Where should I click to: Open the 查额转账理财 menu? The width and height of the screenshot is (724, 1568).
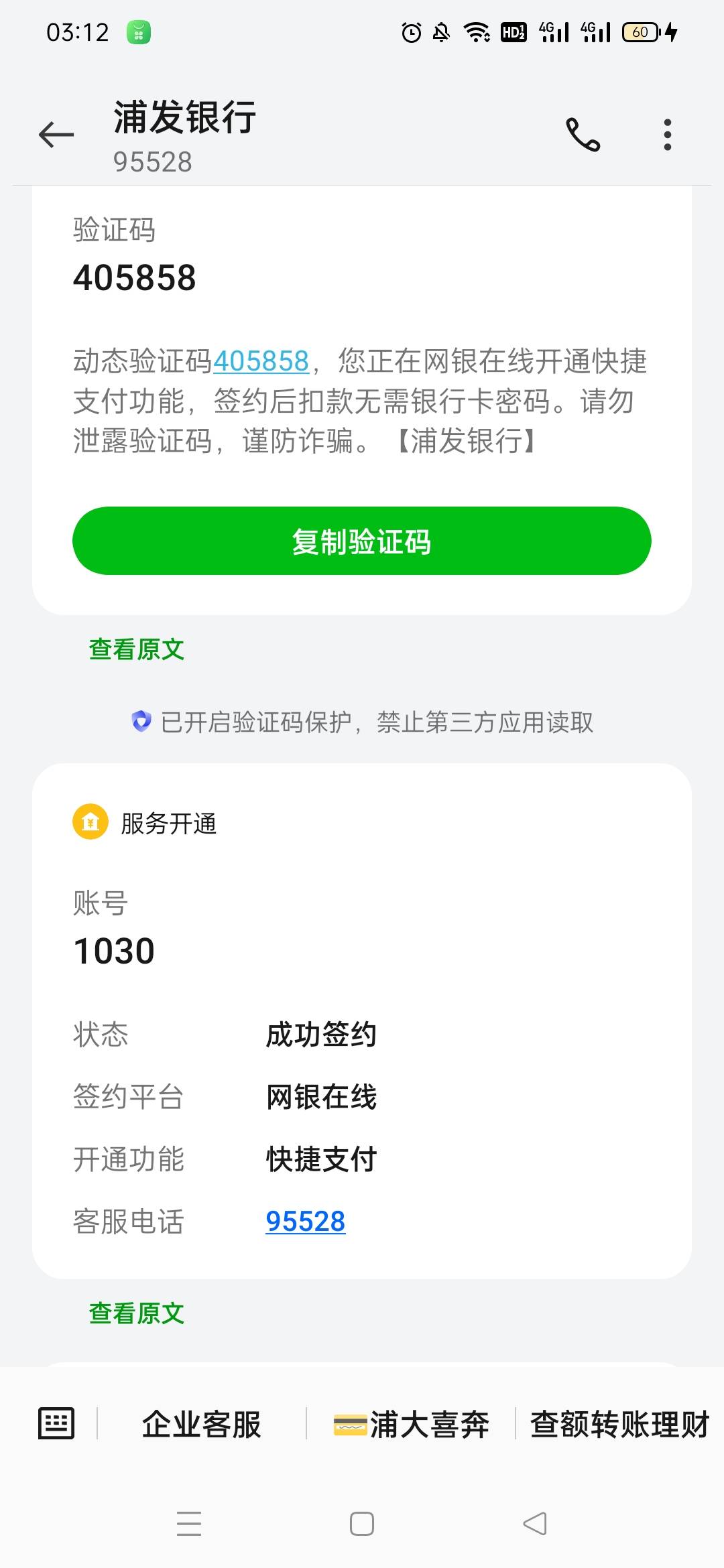click(619, 1425)
